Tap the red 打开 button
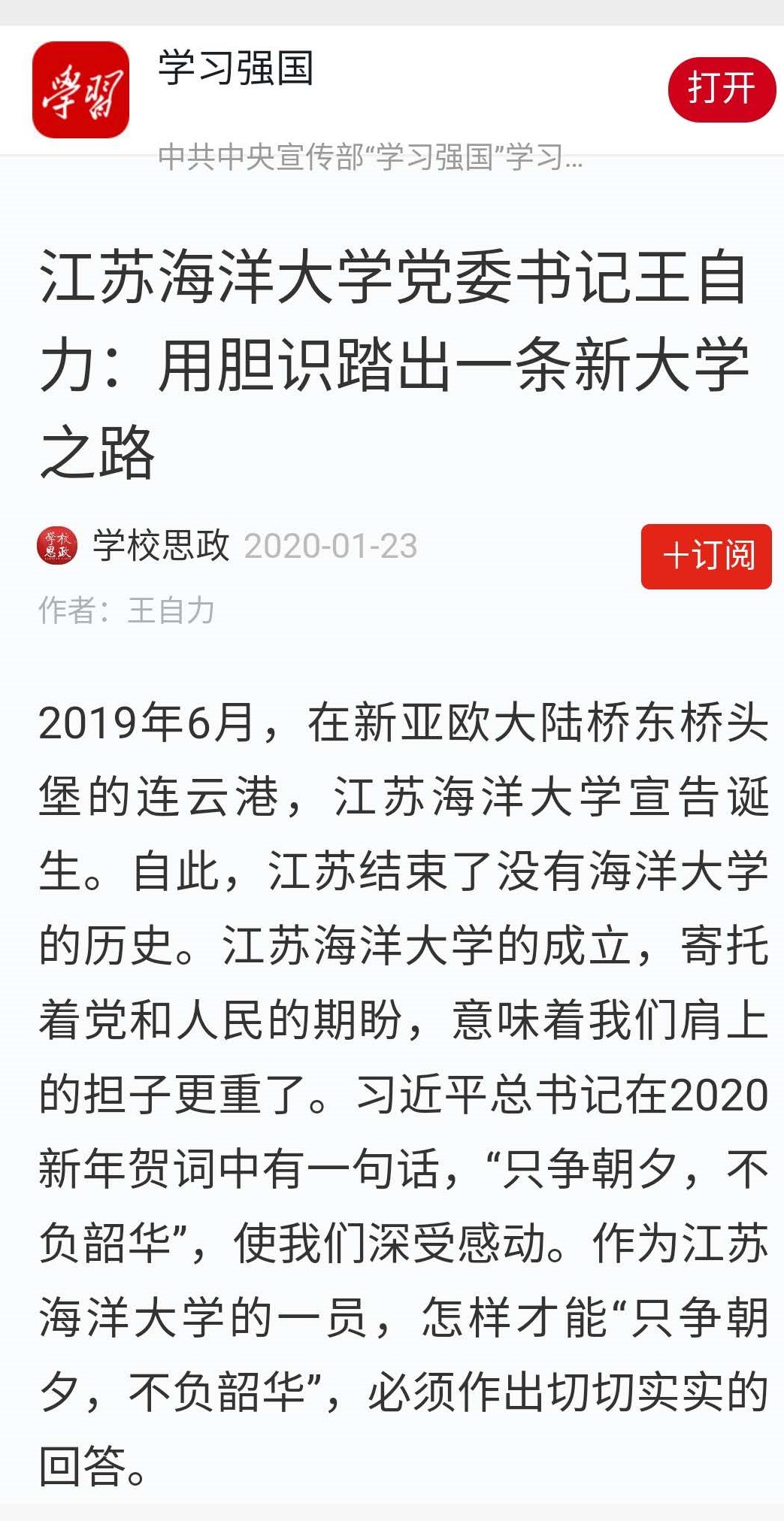Image resolution: width=784 pixels, height=1521 pixels. click(721, 89)
